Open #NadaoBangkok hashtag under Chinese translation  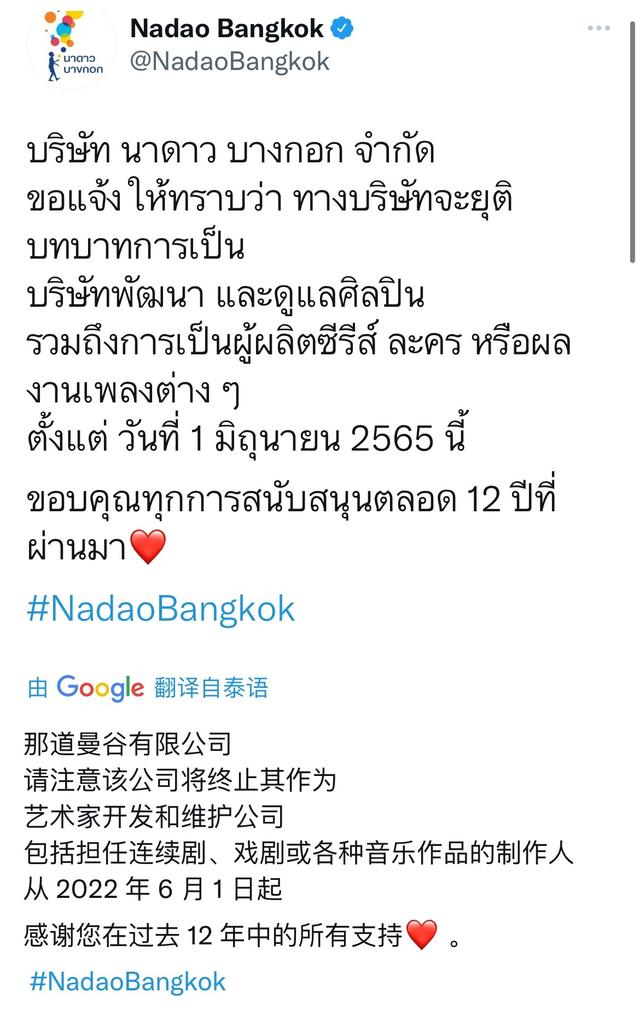[127, 982]
